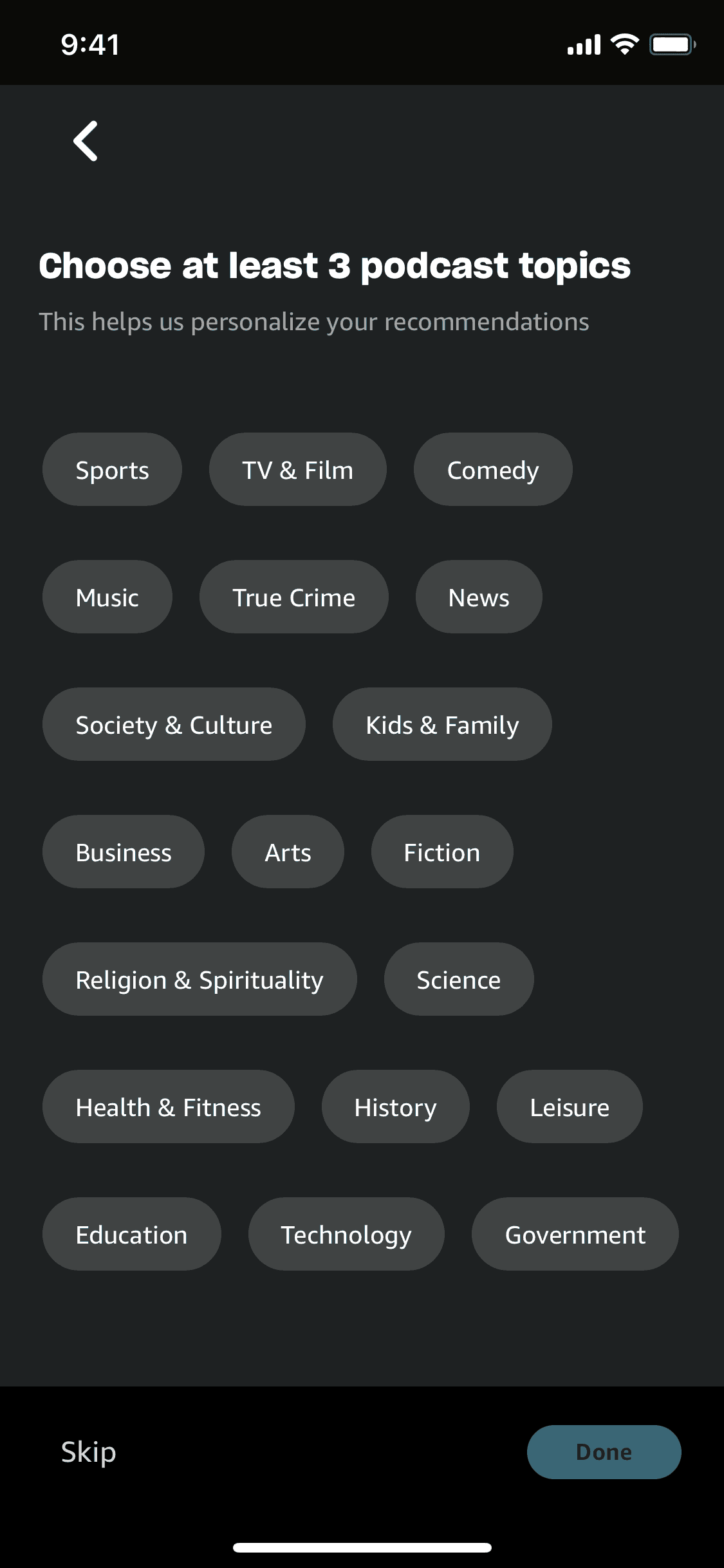Pick the Technology topic
The image size is (724, 1568).
tap(345, 1233)
